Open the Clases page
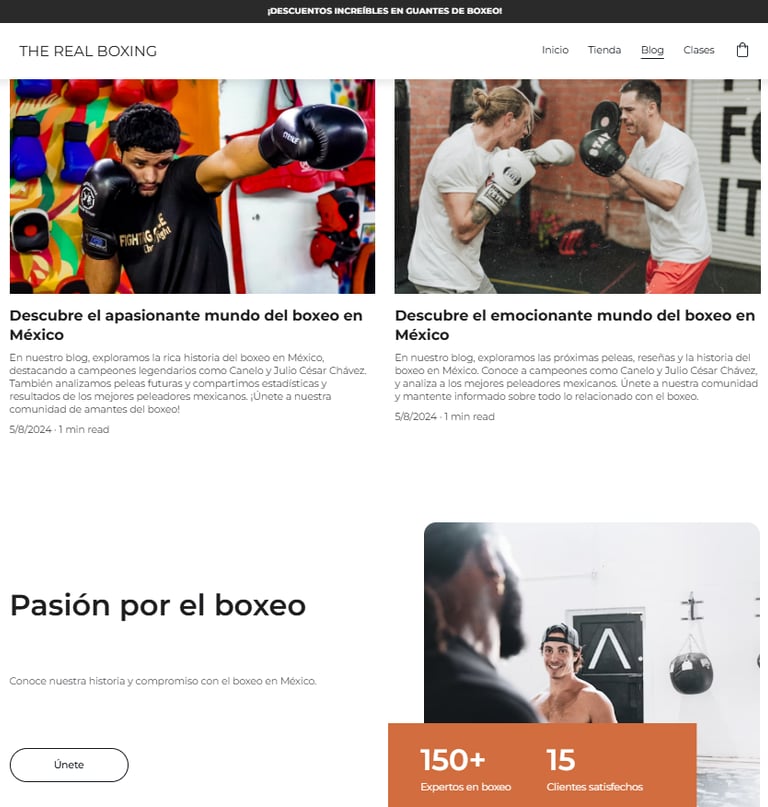768x807 pixels. click(x=699, y=50)
